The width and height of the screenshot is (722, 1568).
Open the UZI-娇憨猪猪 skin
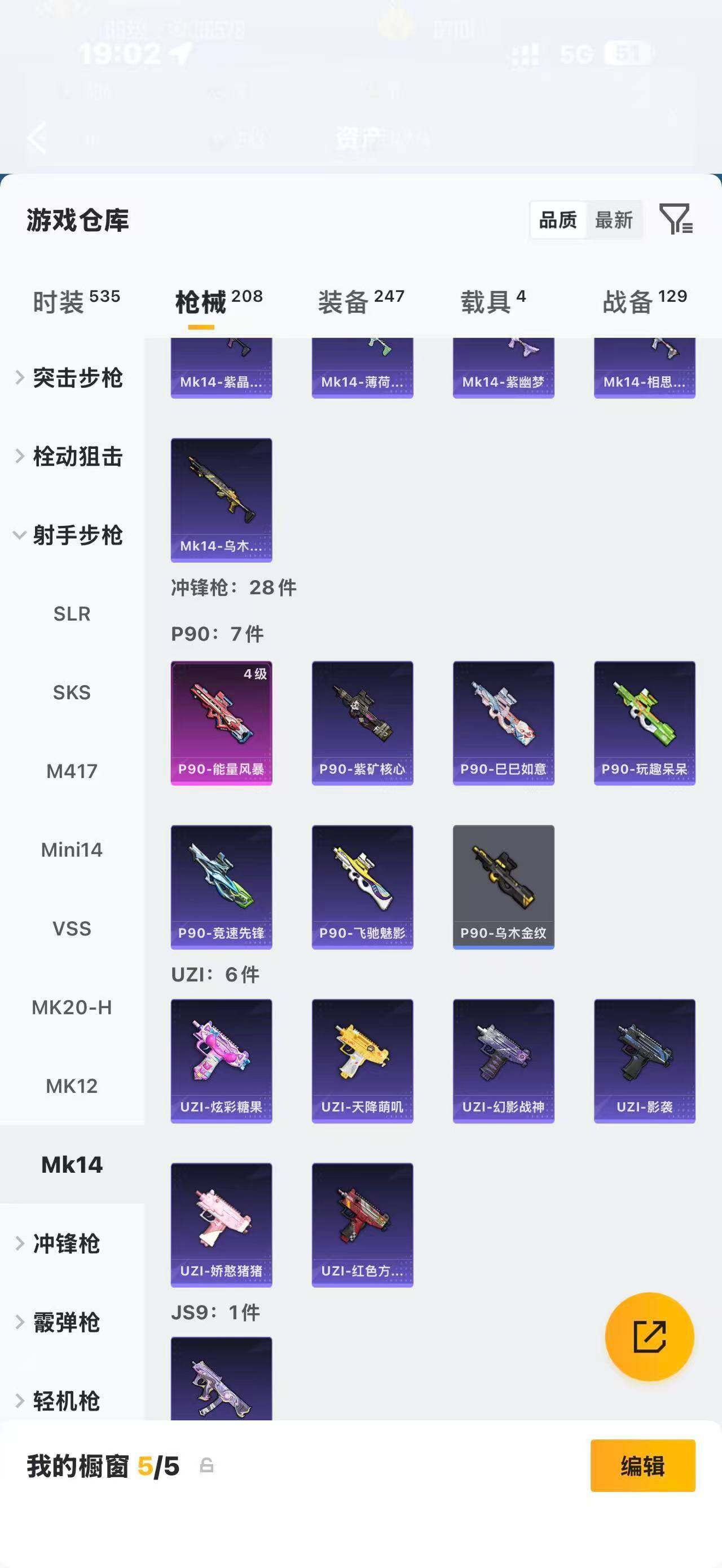click(222, 1225)
